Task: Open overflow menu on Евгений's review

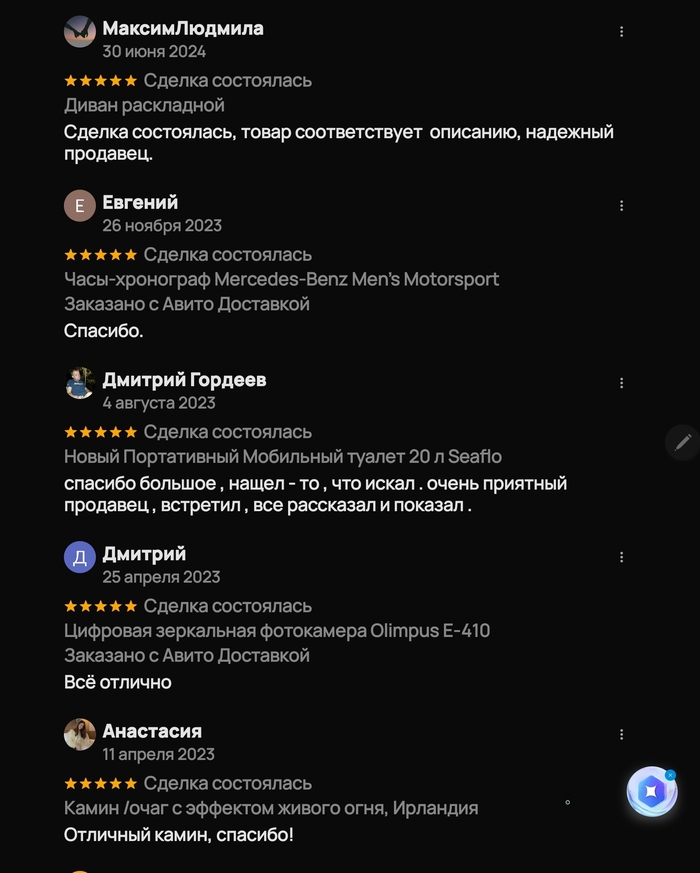Action: [621, 206]
